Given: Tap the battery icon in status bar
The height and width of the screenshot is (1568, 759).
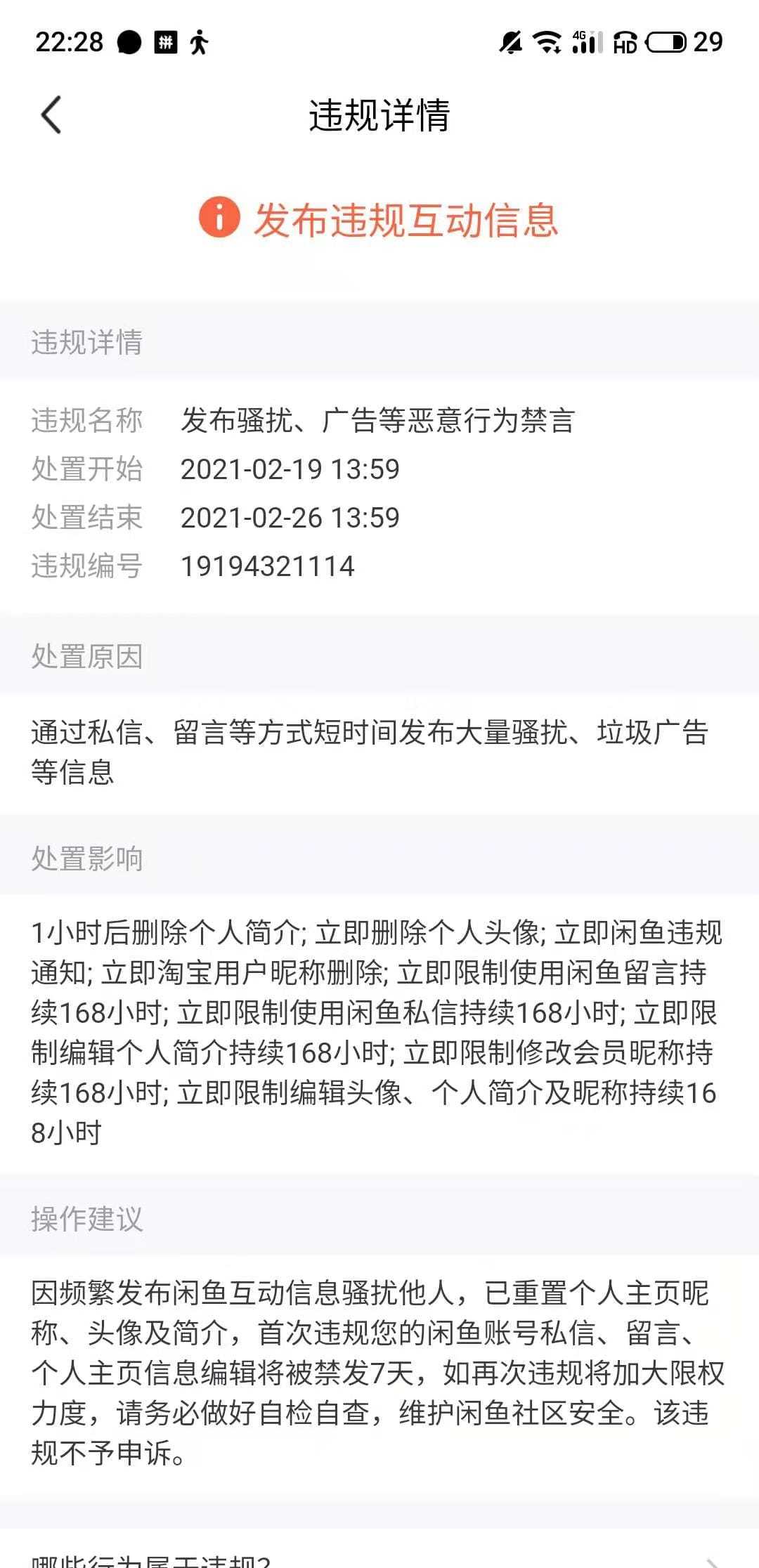Looking at the screenshot, I should (665, 42).
